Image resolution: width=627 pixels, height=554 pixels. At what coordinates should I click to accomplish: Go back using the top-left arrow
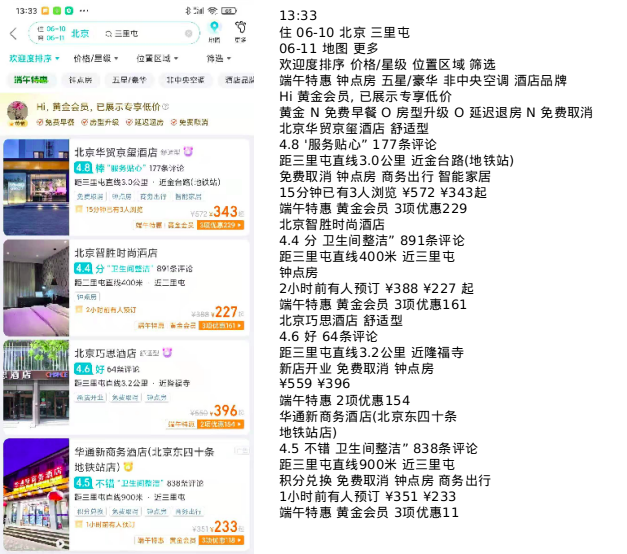[12, 33]
